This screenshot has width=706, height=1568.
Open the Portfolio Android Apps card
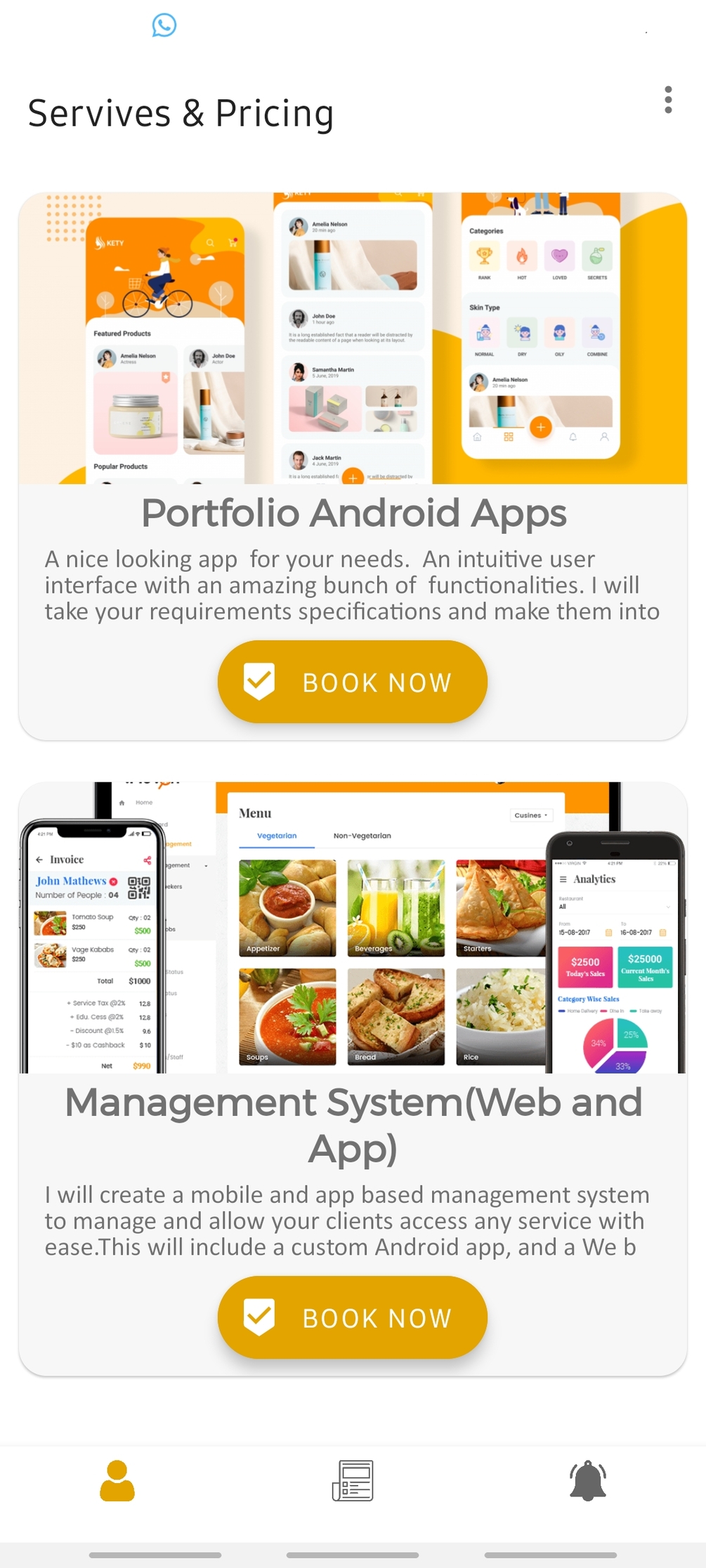tap(353, 513)
